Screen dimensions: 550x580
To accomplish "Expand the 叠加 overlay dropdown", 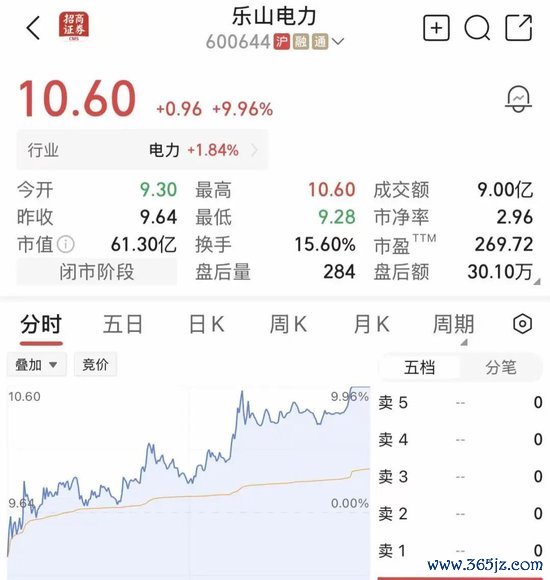I will pyautogui.click(x=37, y=365).
